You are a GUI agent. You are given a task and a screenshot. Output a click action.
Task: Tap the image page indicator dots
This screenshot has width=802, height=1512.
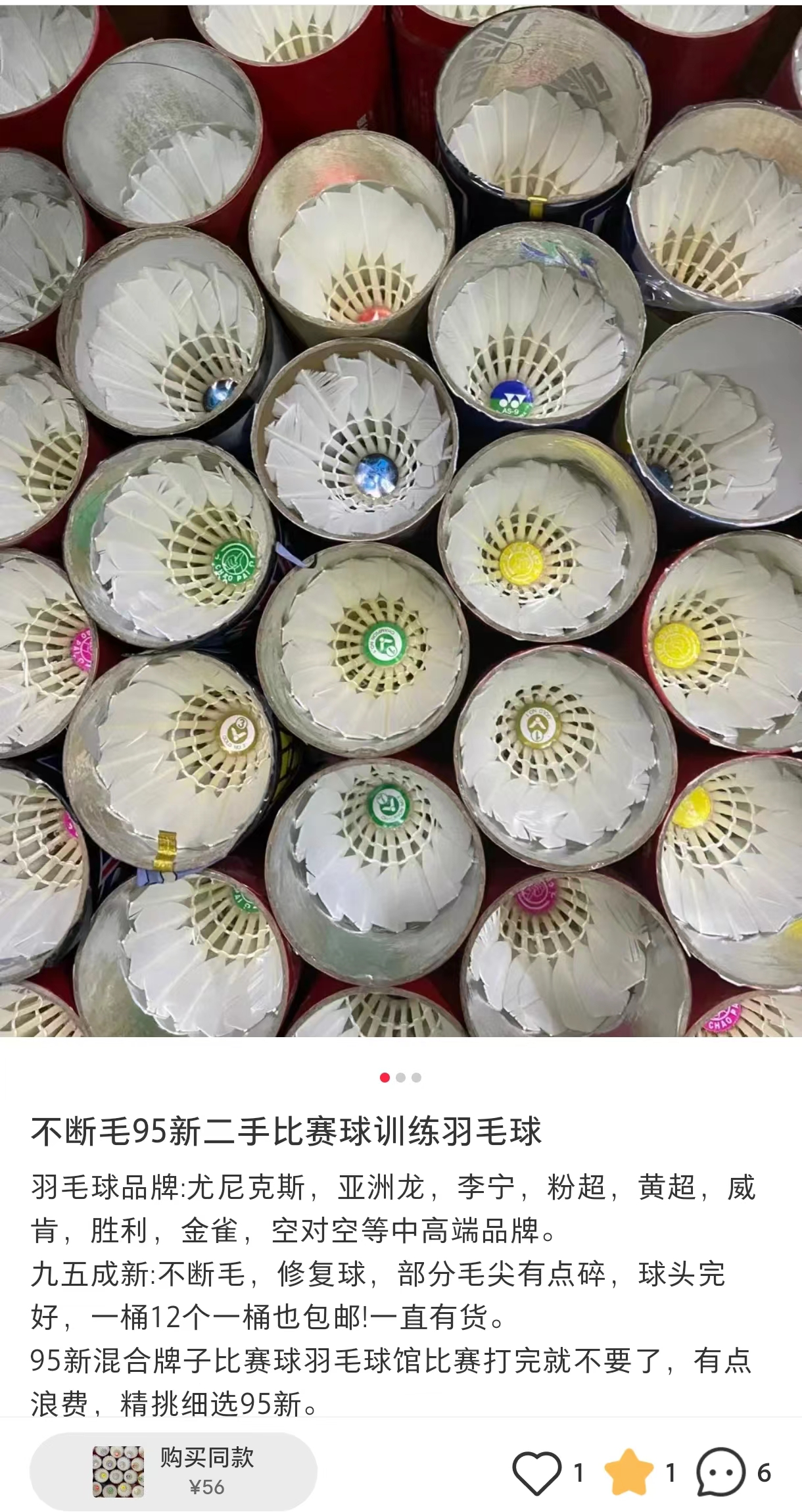400,1077
